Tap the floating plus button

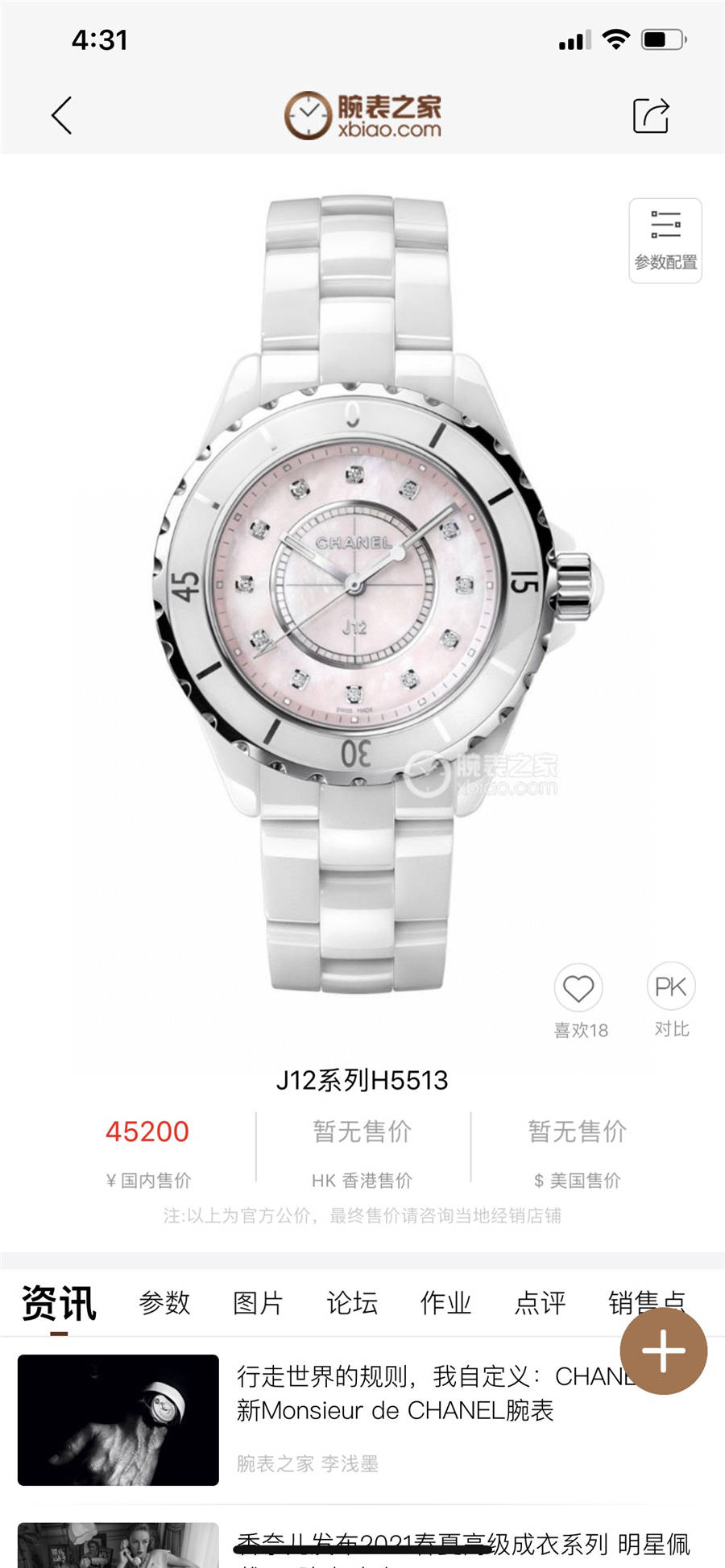pos(663,1351)
